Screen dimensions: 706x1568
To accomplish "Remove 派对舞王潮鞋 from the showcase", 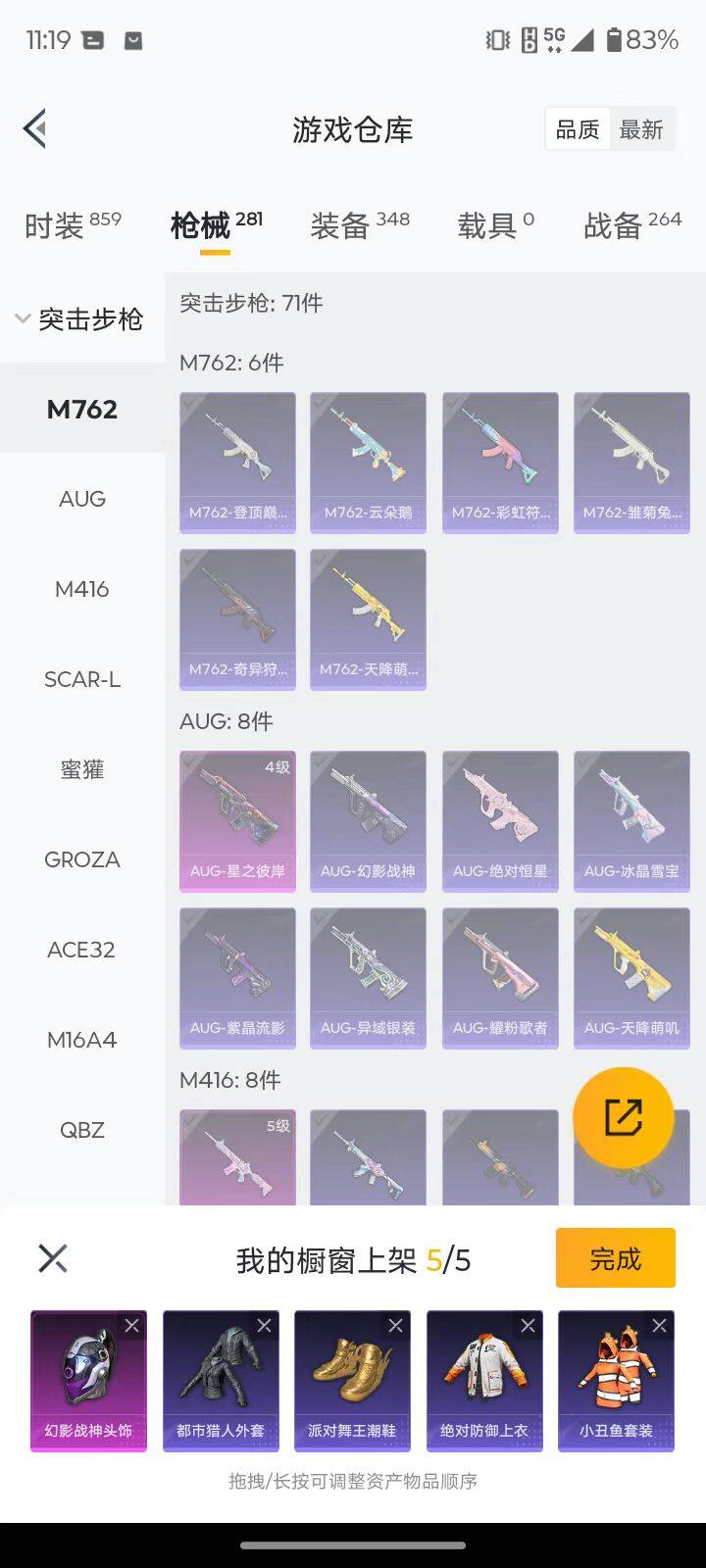I will [x=396, y=1326].
